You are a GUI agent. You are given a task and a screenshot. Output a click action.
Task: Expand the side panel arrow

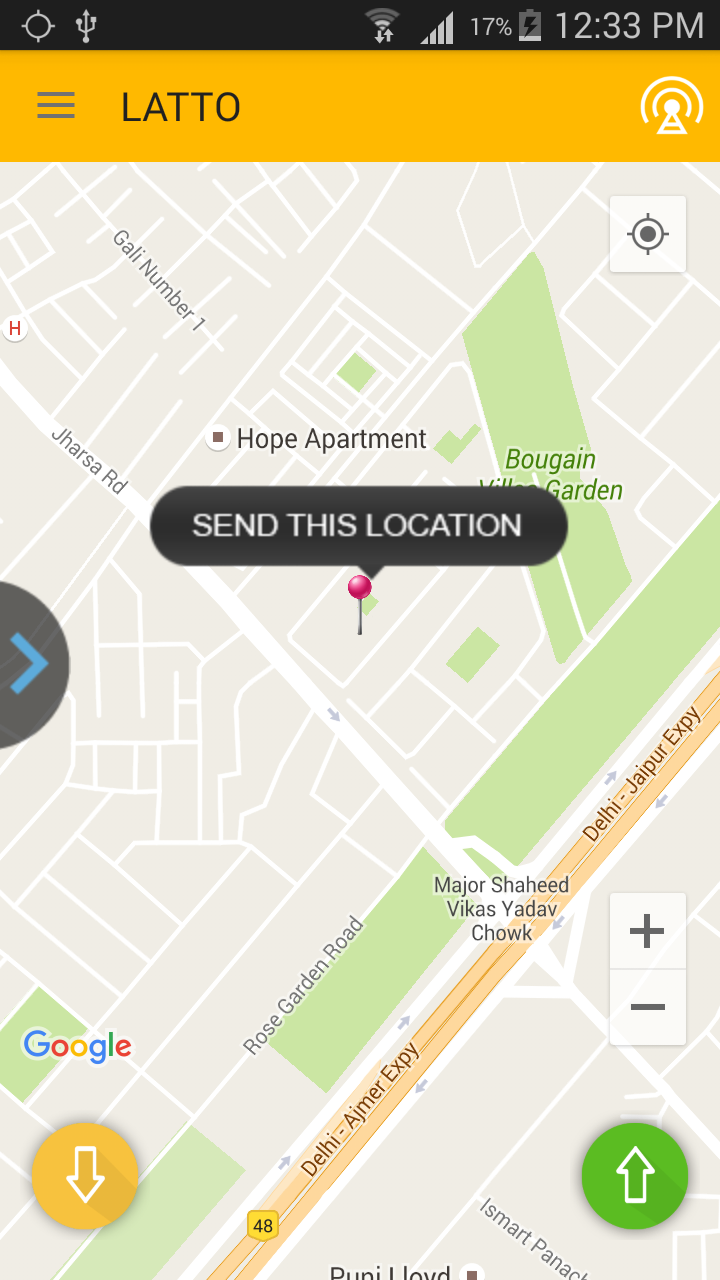pyautogui.click(x=28, y=664)
